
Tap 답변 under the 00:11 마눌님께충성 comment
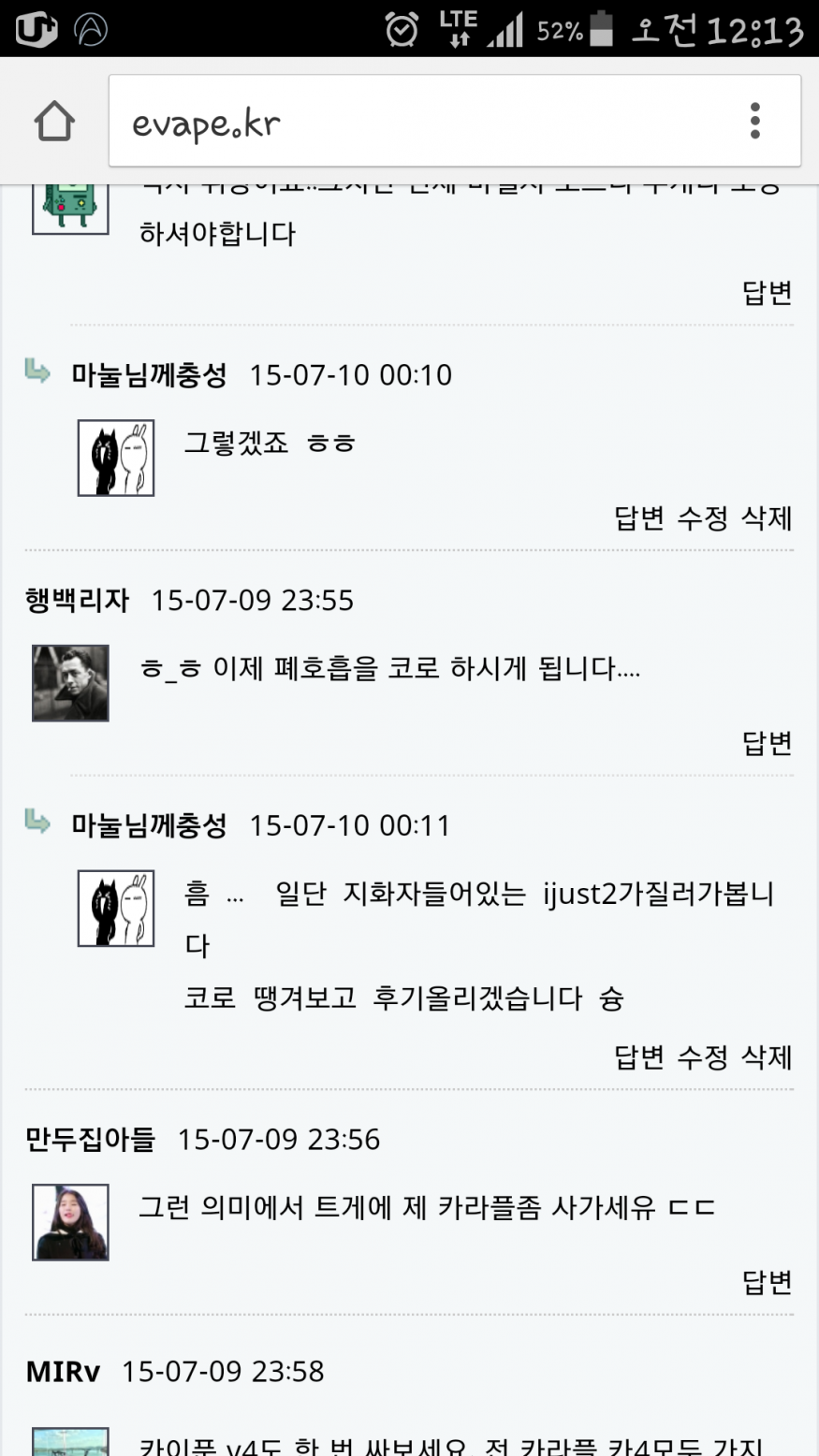pyautogui.click(x=639, y=1056)
